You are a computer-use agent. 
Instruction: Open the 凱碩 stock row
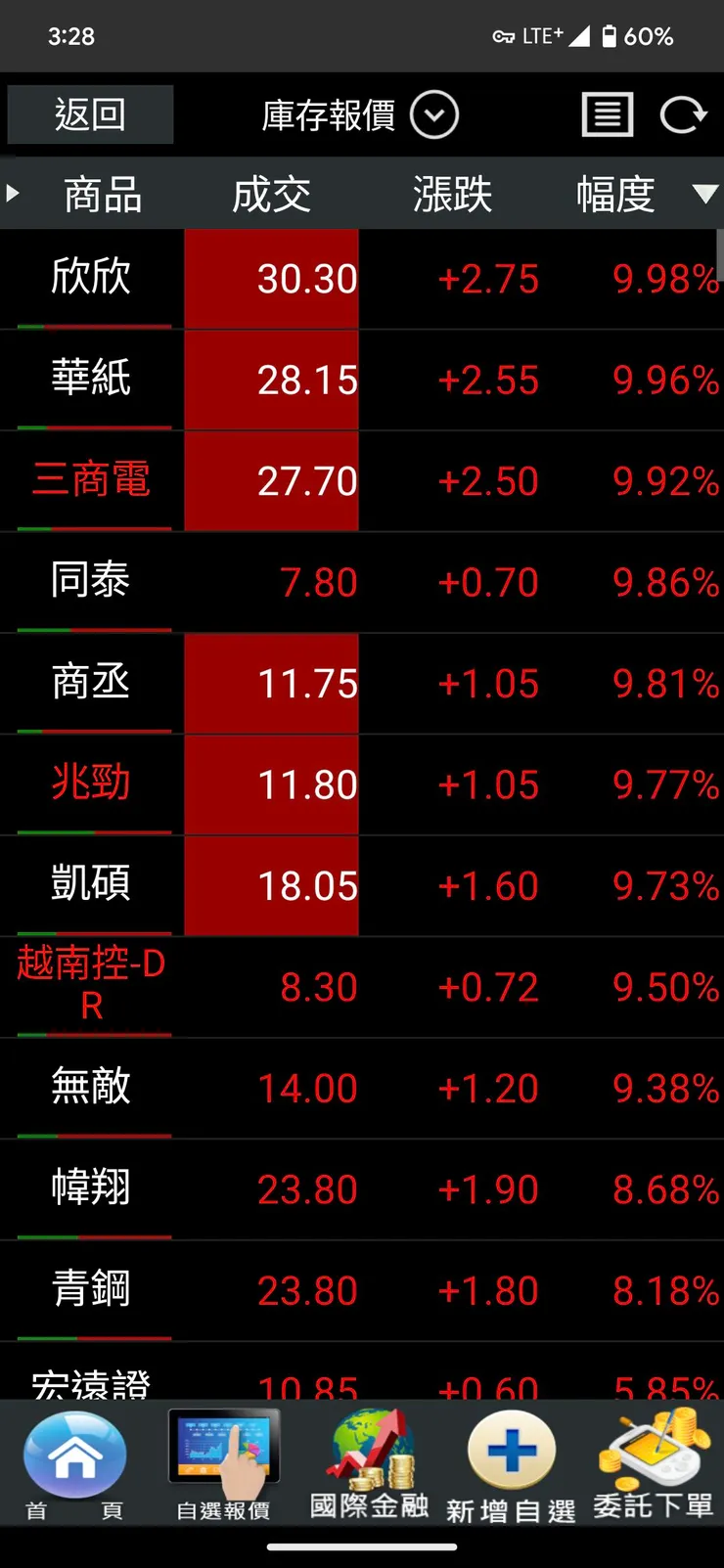91,884
